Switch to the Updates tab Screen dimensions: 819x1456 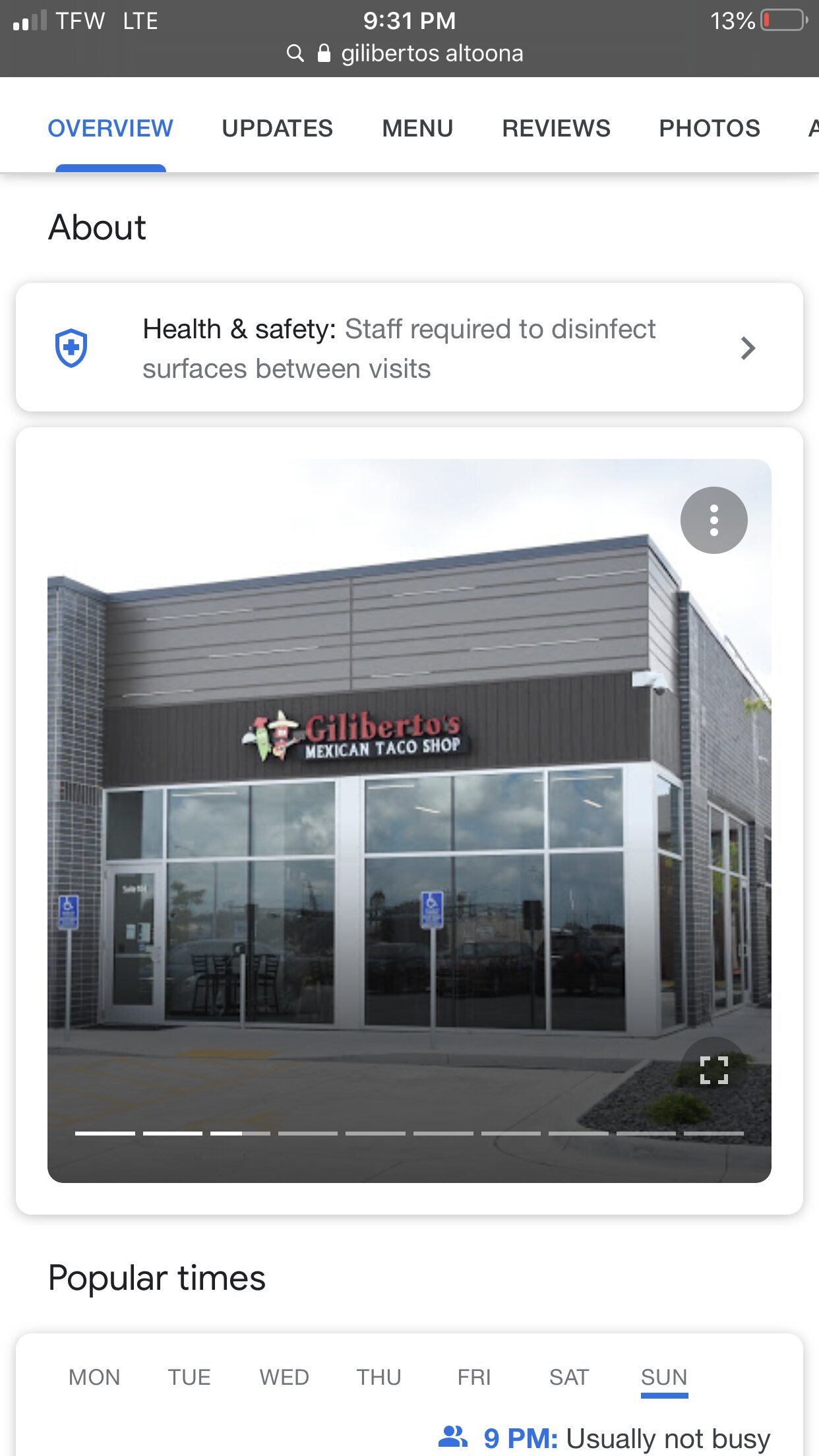tap(277, 128)
